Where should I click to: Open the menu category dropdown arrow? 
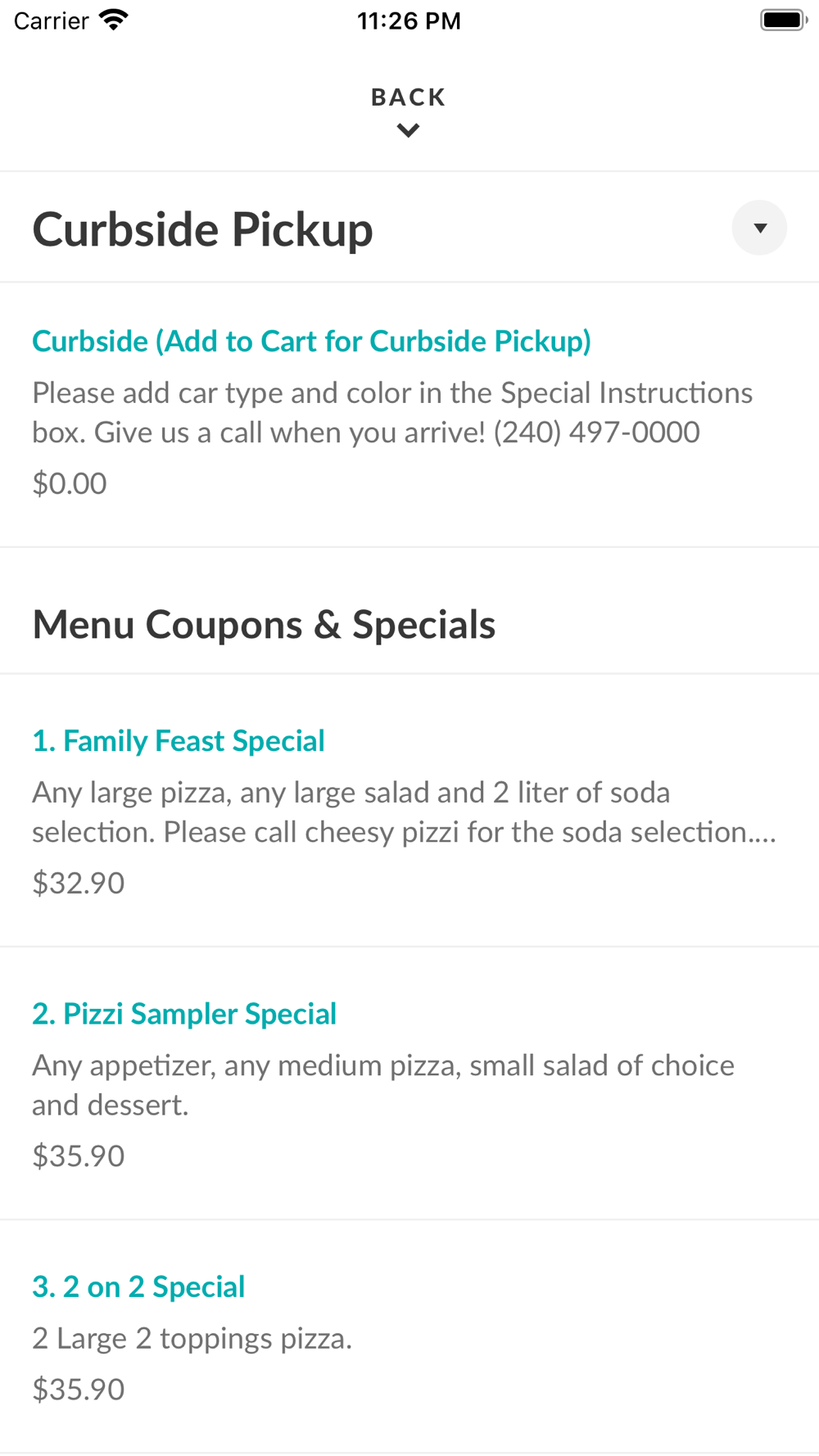pyautogui.click(x=759, y=228)
